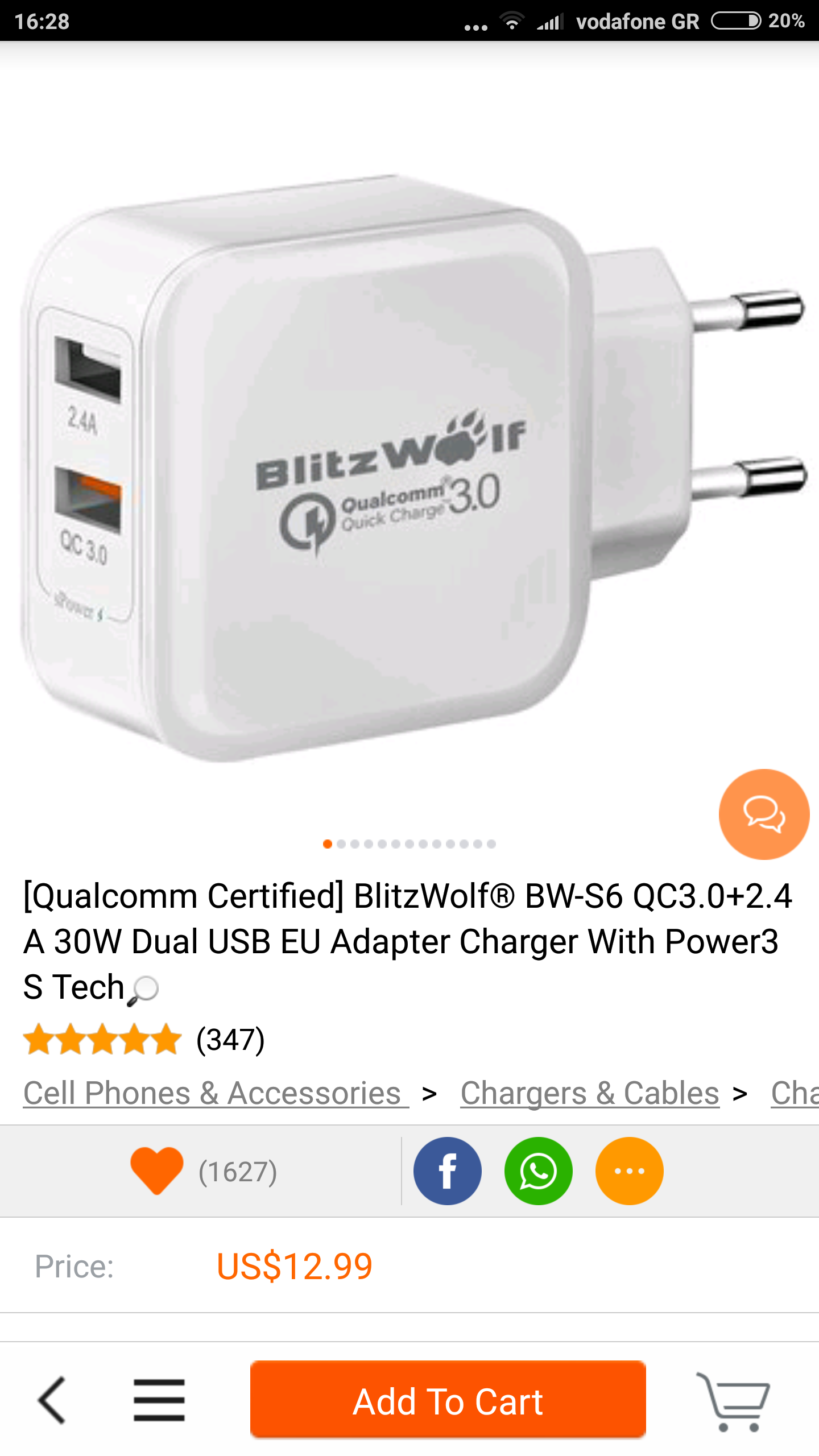Add product to wishlist with heart icon

157,1170
